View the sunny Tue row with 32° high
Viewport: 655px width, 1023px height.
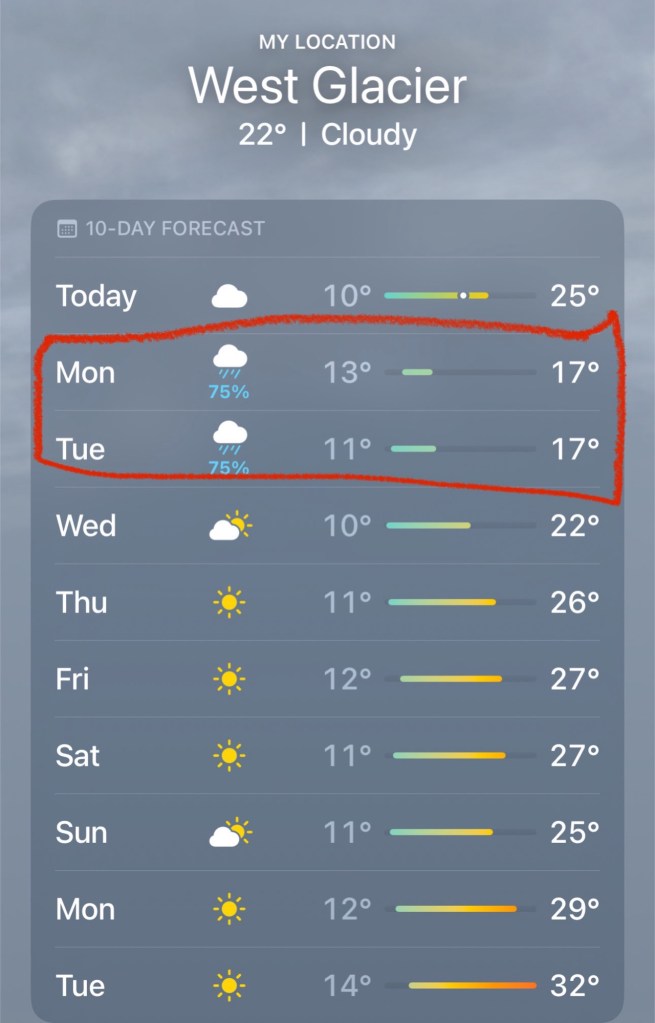pyautogui.click(x=327, y=985)
